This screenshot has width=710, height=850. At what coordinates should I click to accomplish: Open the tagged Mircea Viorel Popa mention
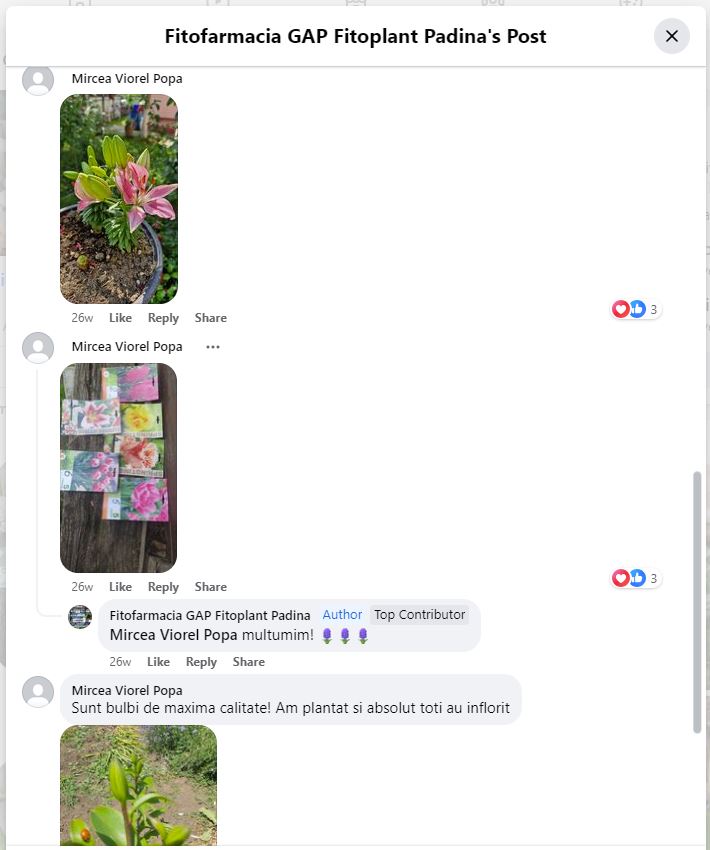tap(173, 635)
